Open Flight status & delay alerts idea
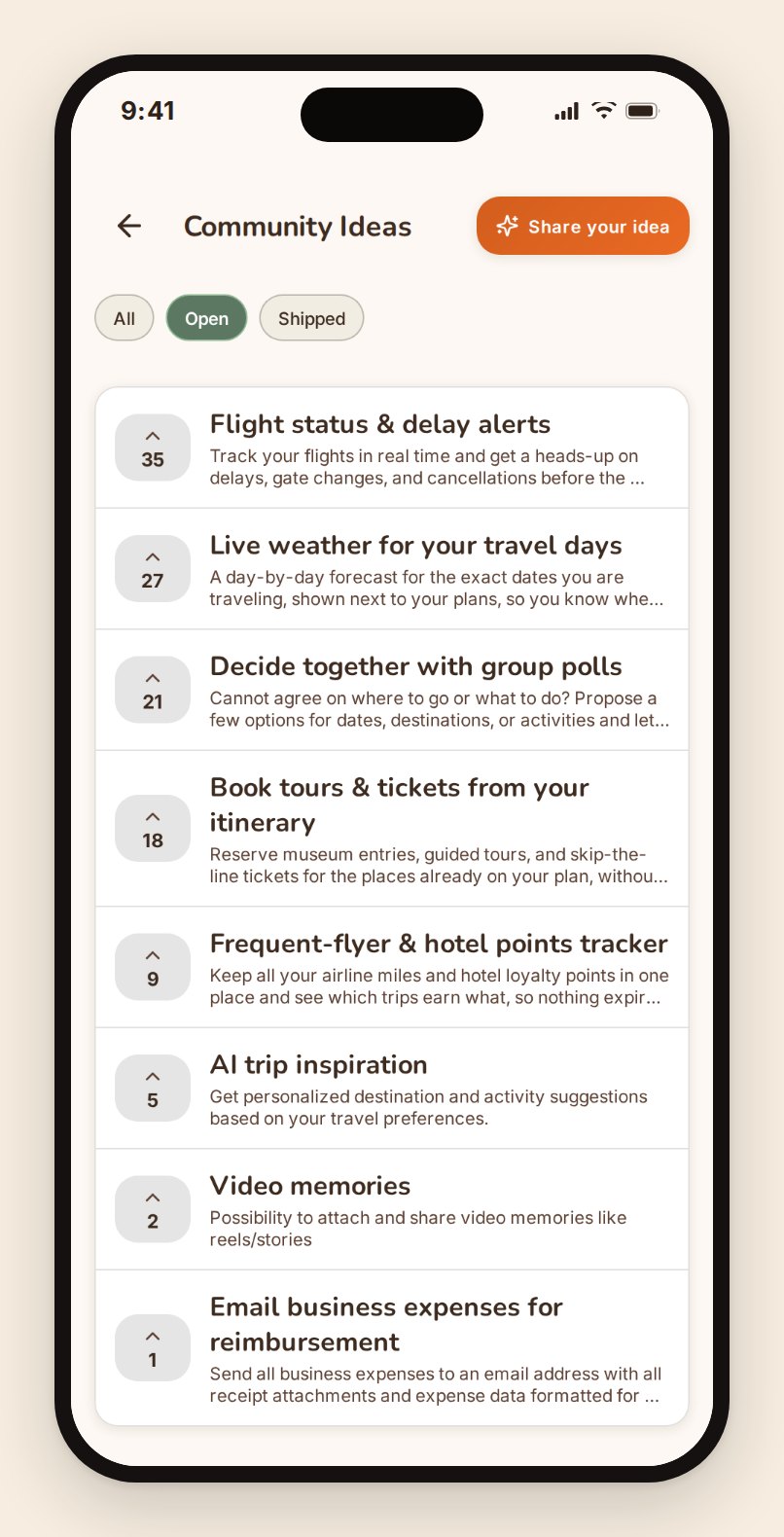Viewport: 784px width, 1537px height. click(392, 448)
